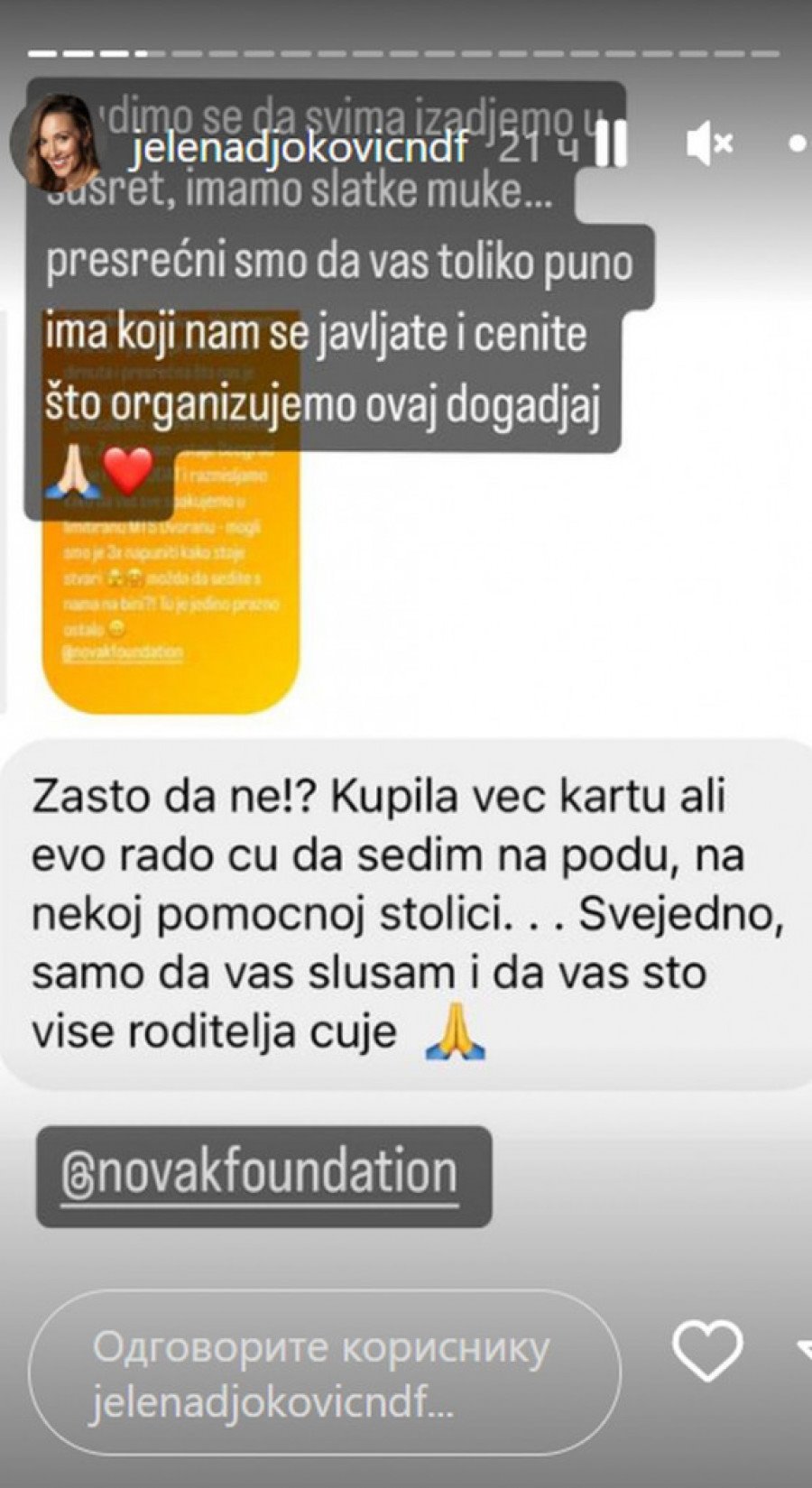The height and width of the screenshot is (1488, 812).
Task: Click the Zasto da ne reply bubble
Action: point(388,916)
